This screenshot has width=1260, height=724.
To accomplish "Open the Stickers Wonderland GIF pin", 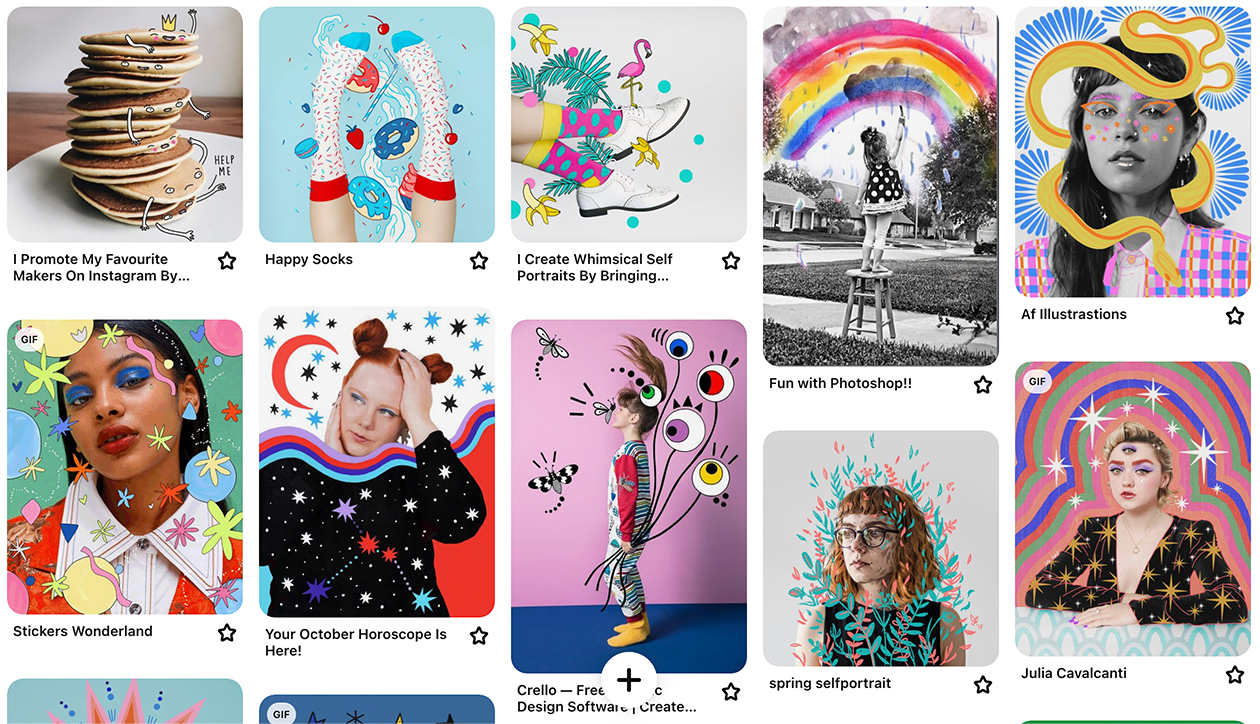I will point(125,467).
